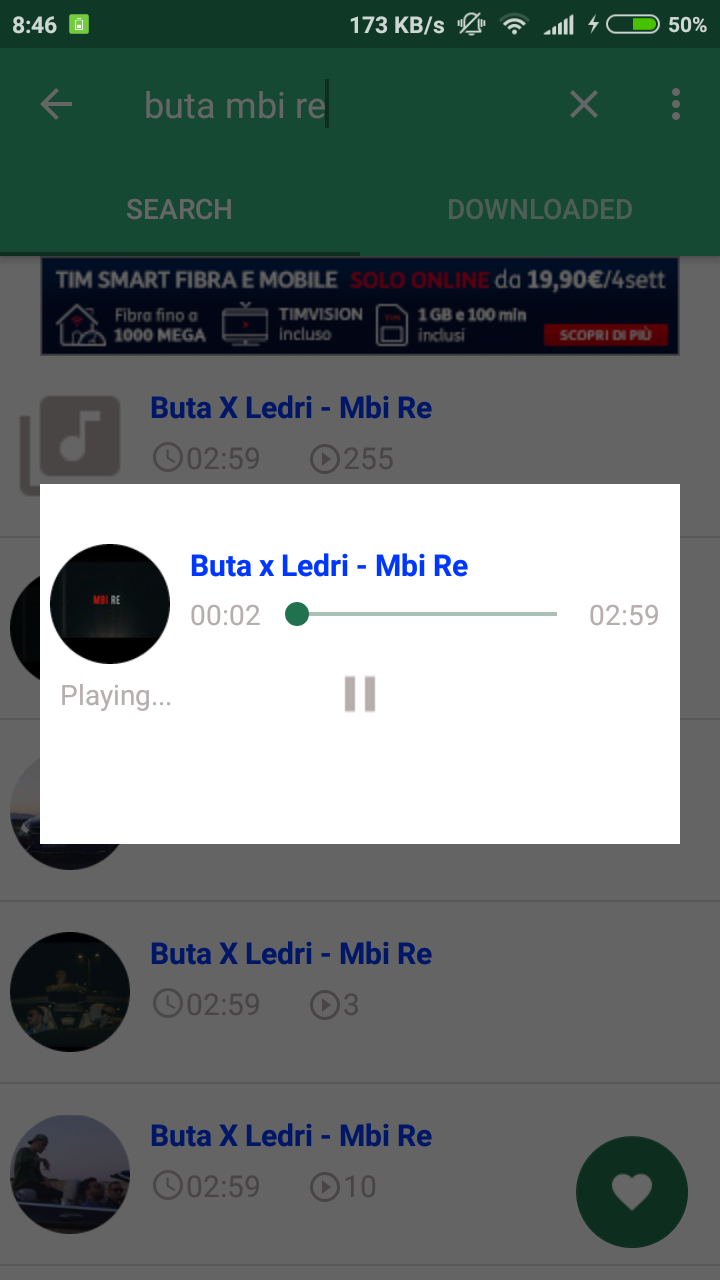Tap the clock icon next to first song duration
The height and width of the screenshot is (1280, 720).
[x=168, y=458]
